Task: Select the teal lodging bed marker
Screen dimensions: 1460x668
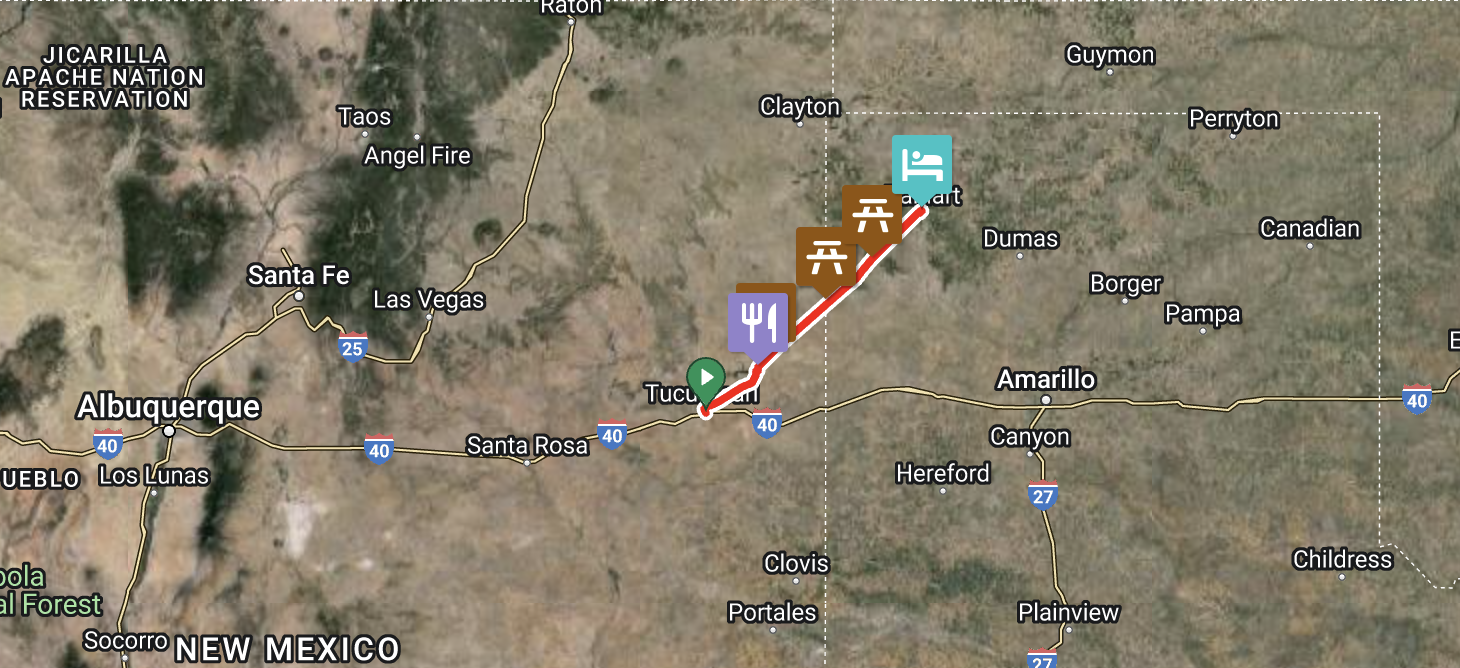Action: [x=921, y=162]
